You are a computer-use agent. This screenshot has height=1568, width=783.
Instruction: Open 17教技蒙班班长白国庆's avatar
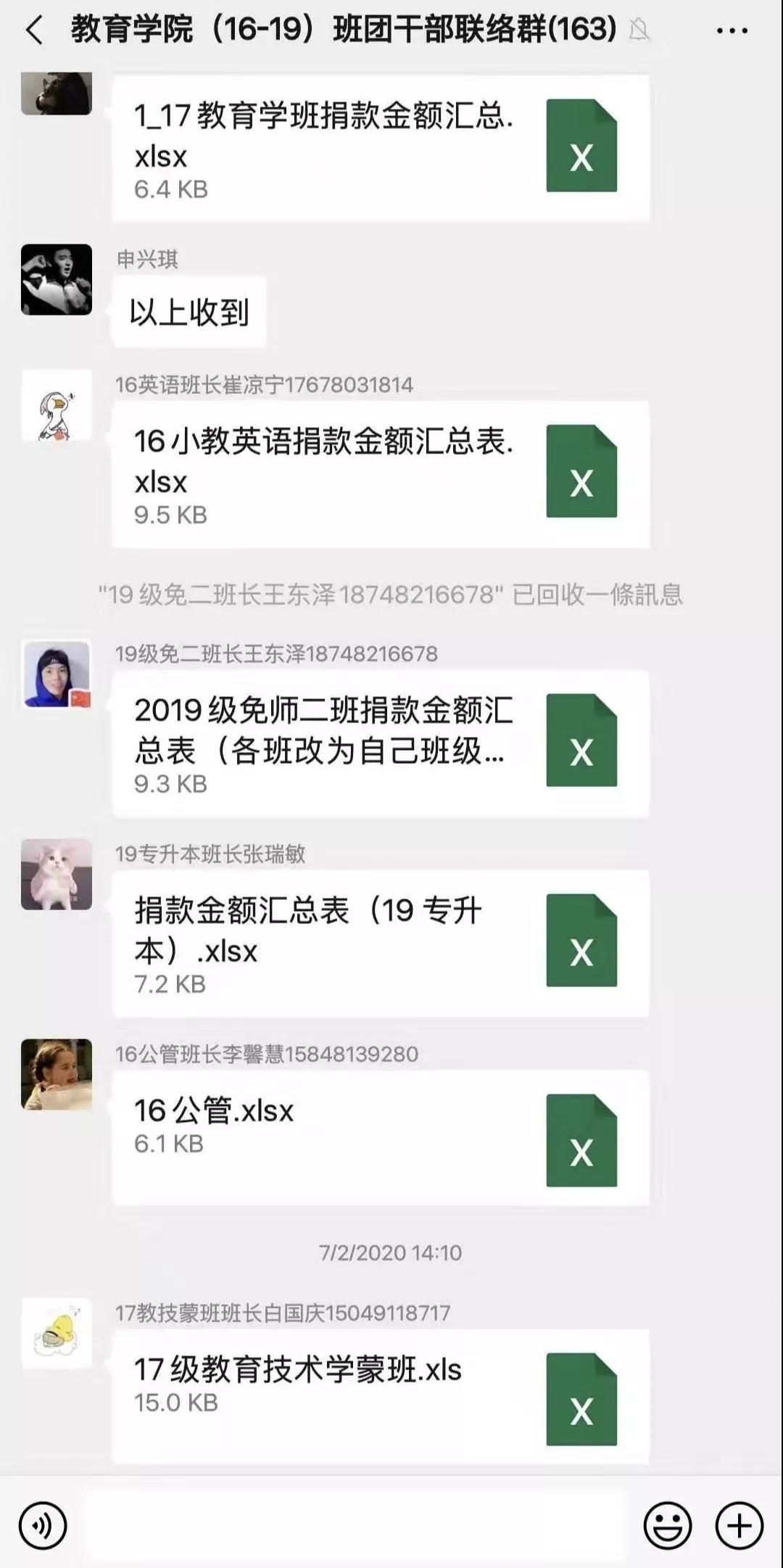pos(57,1333)
